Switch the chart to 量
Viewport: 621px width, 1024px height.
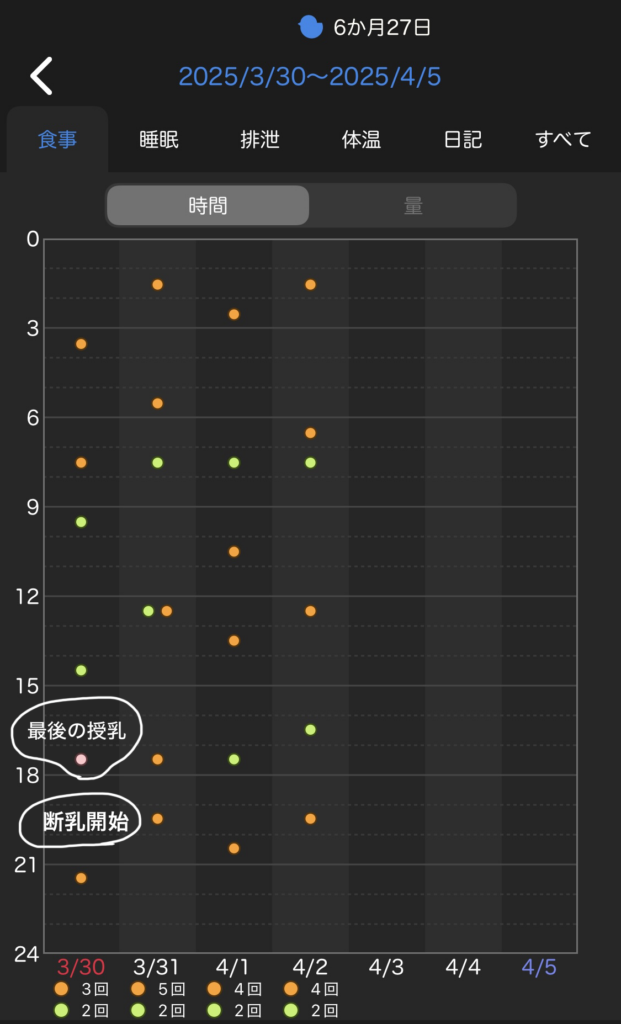(413, 206)
